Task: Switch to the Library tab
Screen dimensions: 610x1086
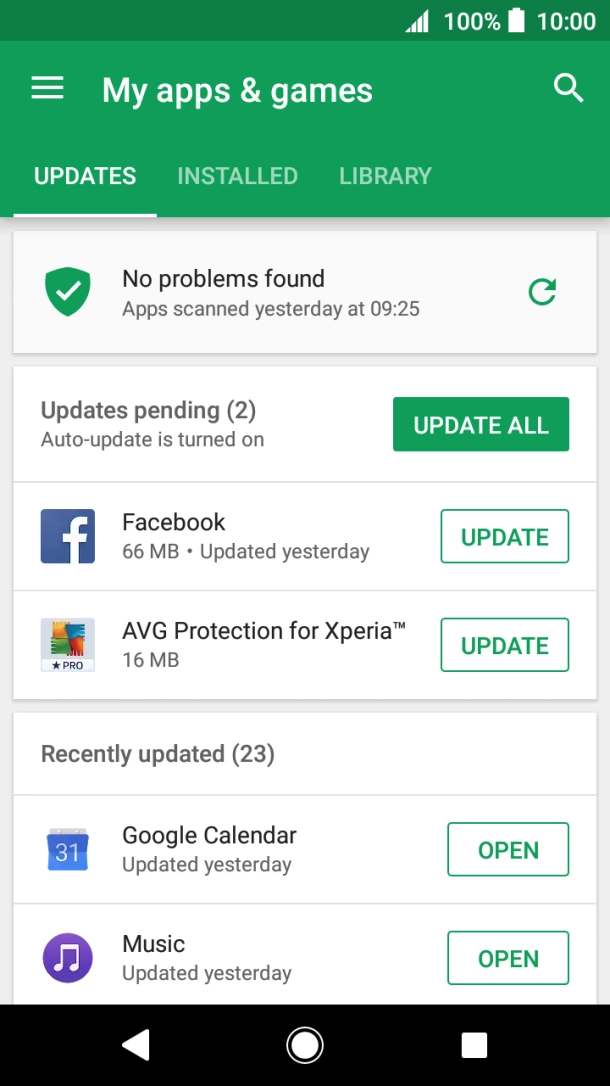Action: click(x=386, y=176)
